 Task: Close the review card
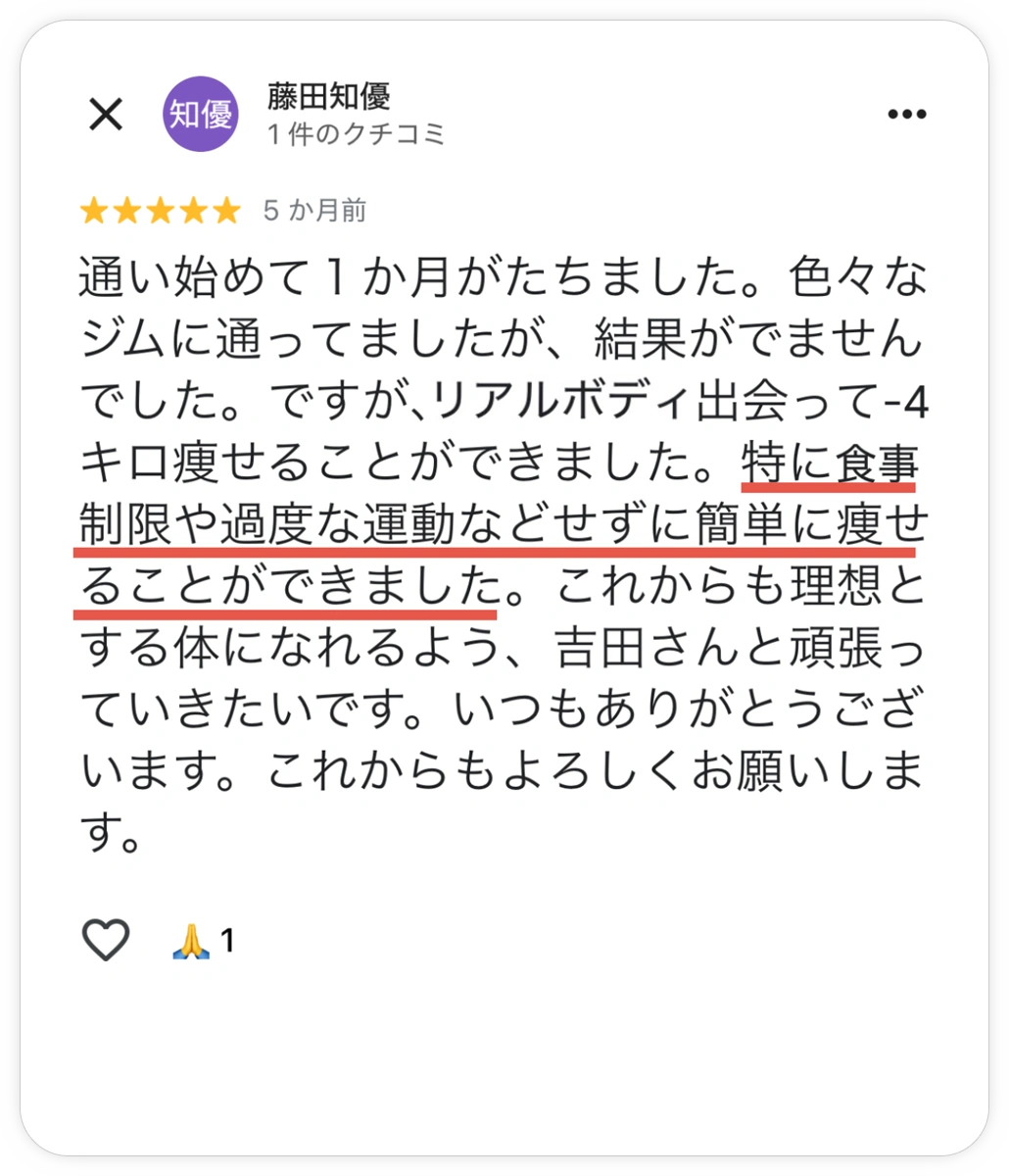106,115
